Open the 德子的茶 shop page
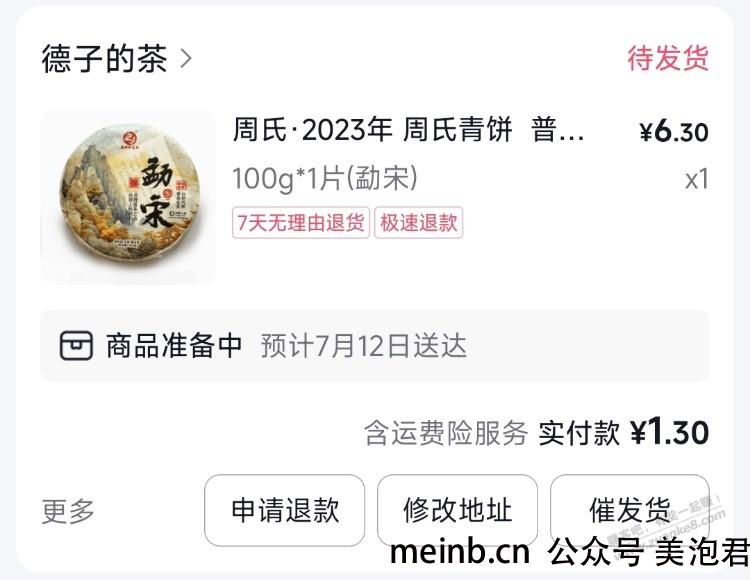The width and height of the screenshot is (750, 580). pos(116,59)
